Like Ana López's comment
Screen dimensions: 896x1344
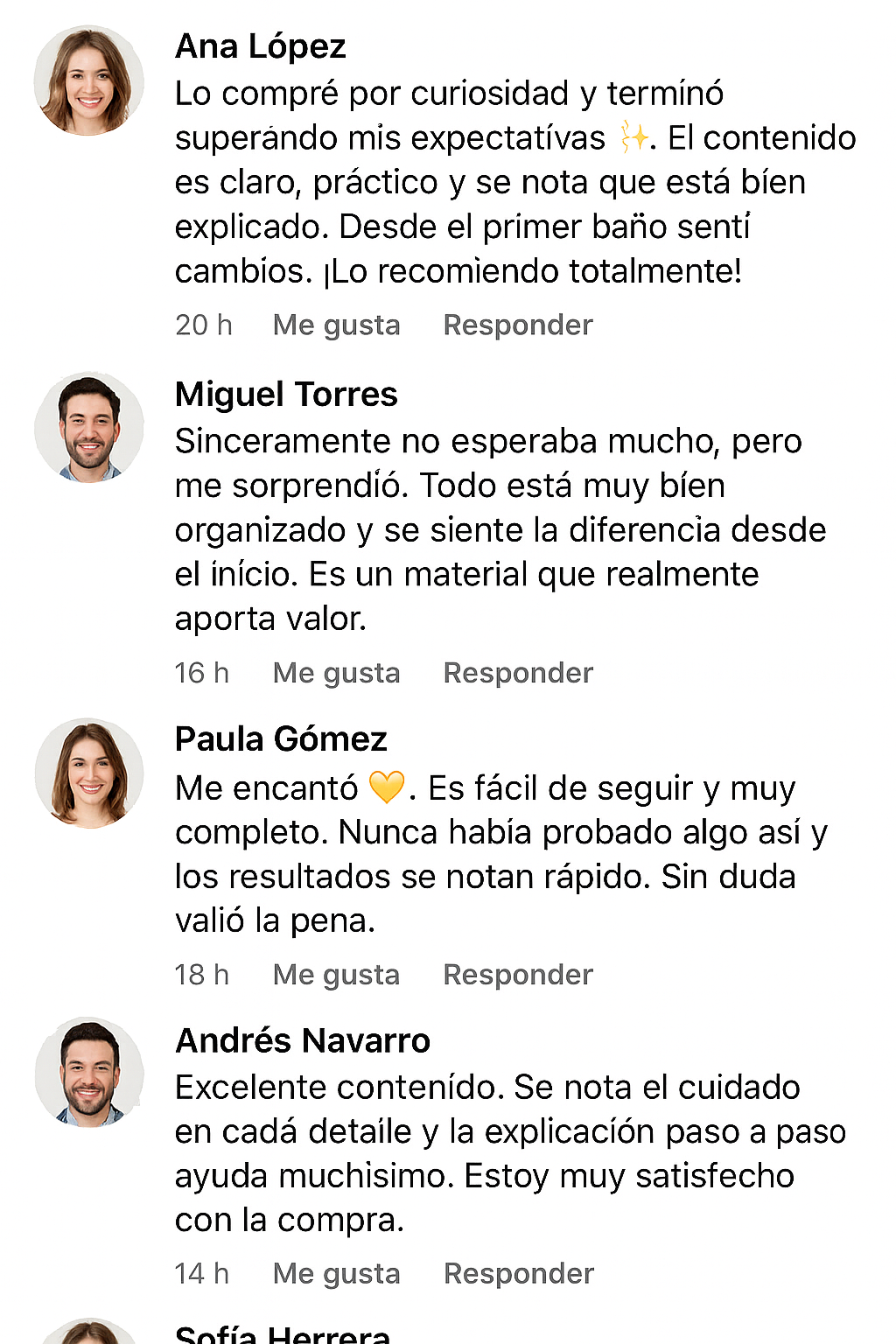pos(336,325)
